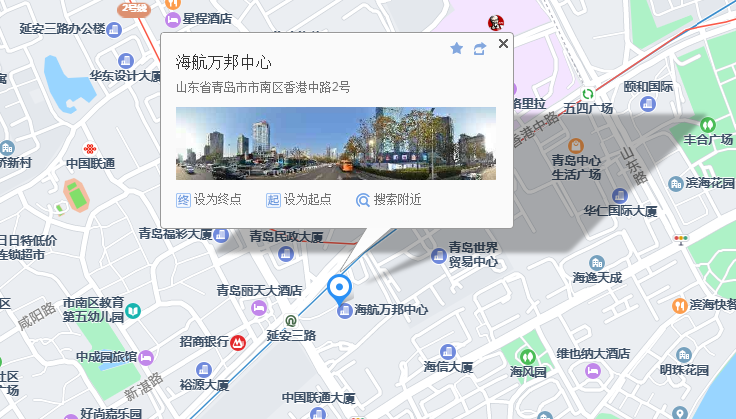This screenshot has width=736, height=419.
Task: Set 海航万邦中心 as starting point (设为起点)
Action: click(x=298, y=200)
